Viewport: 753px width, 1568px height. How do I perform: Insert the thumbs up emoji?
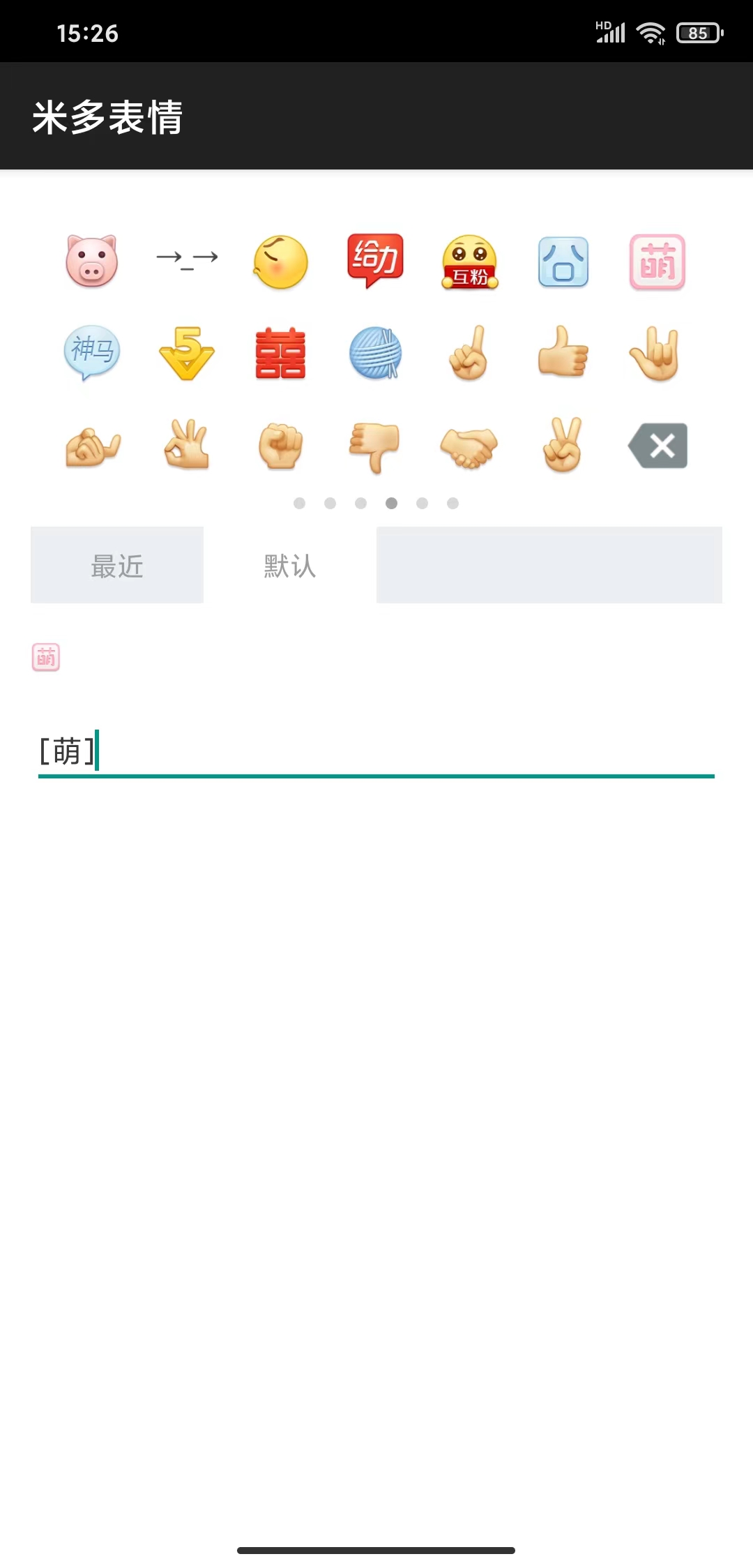pos(563,354)
